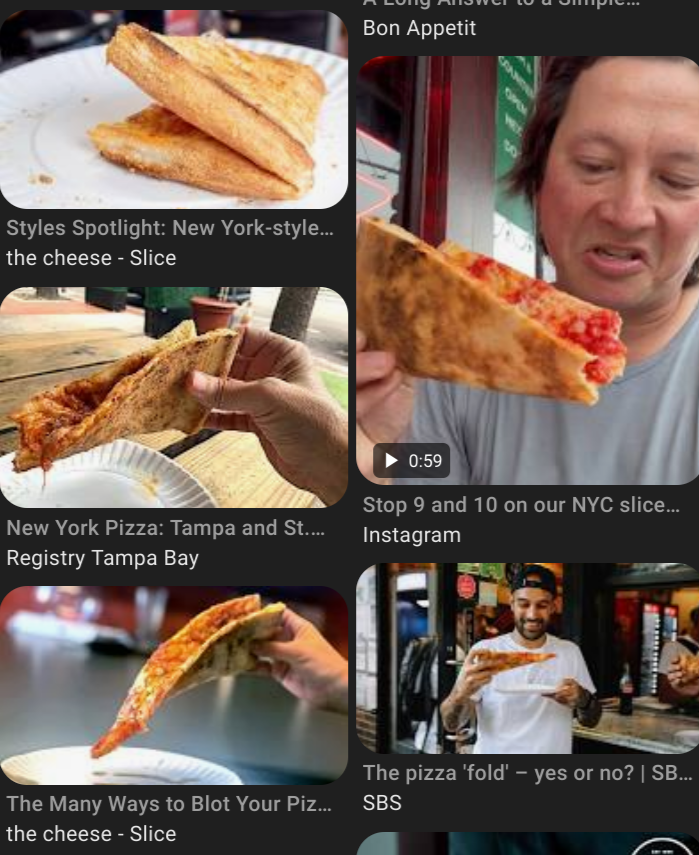This screenshot has height=855, width=699.
Task: Open the Many Ways to Blot pizza image
Action: pyautogui.click(x=174, y=685)
